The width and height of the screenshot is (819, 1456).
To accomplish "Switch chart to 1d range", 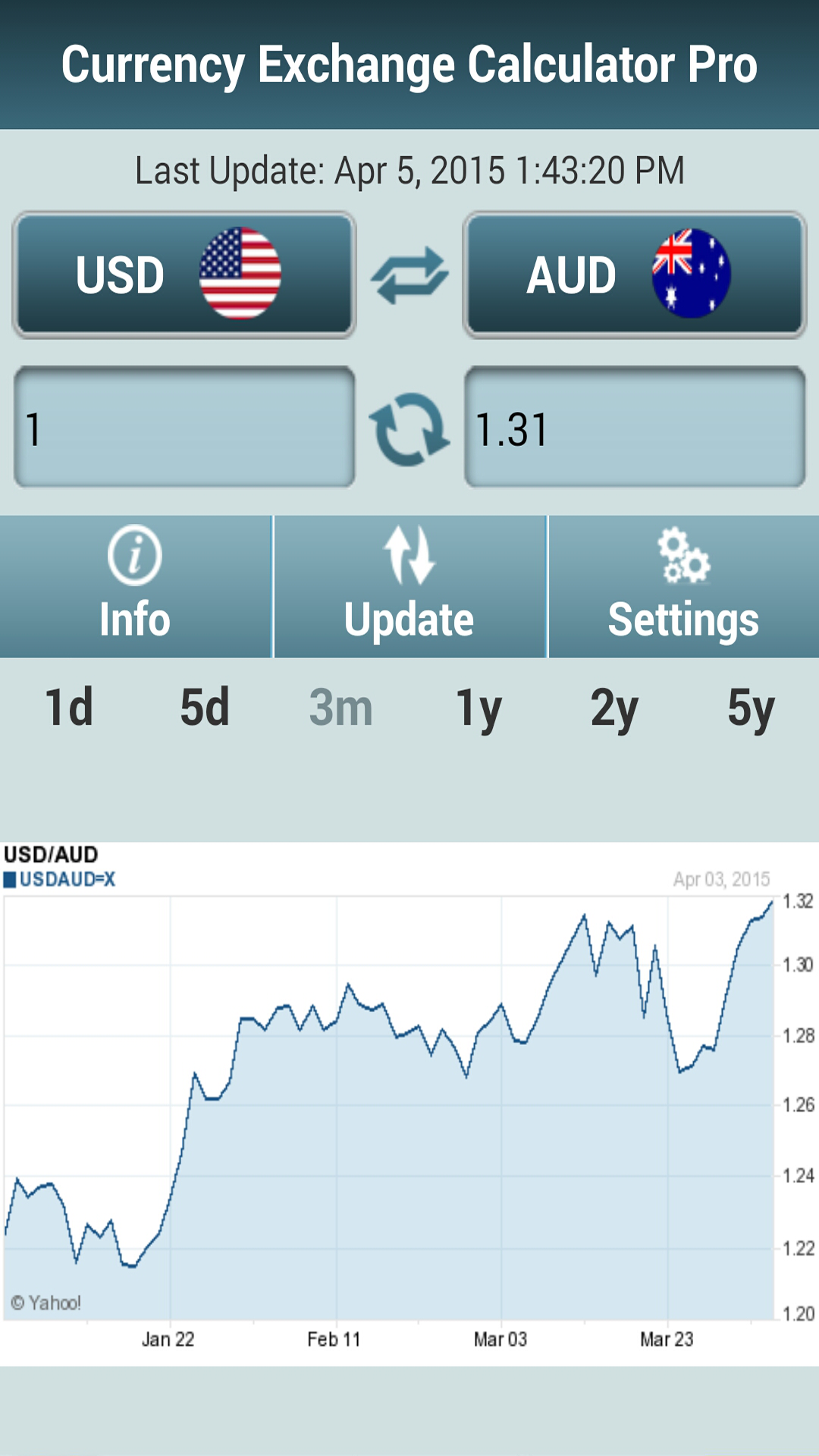I will (69, 708).
